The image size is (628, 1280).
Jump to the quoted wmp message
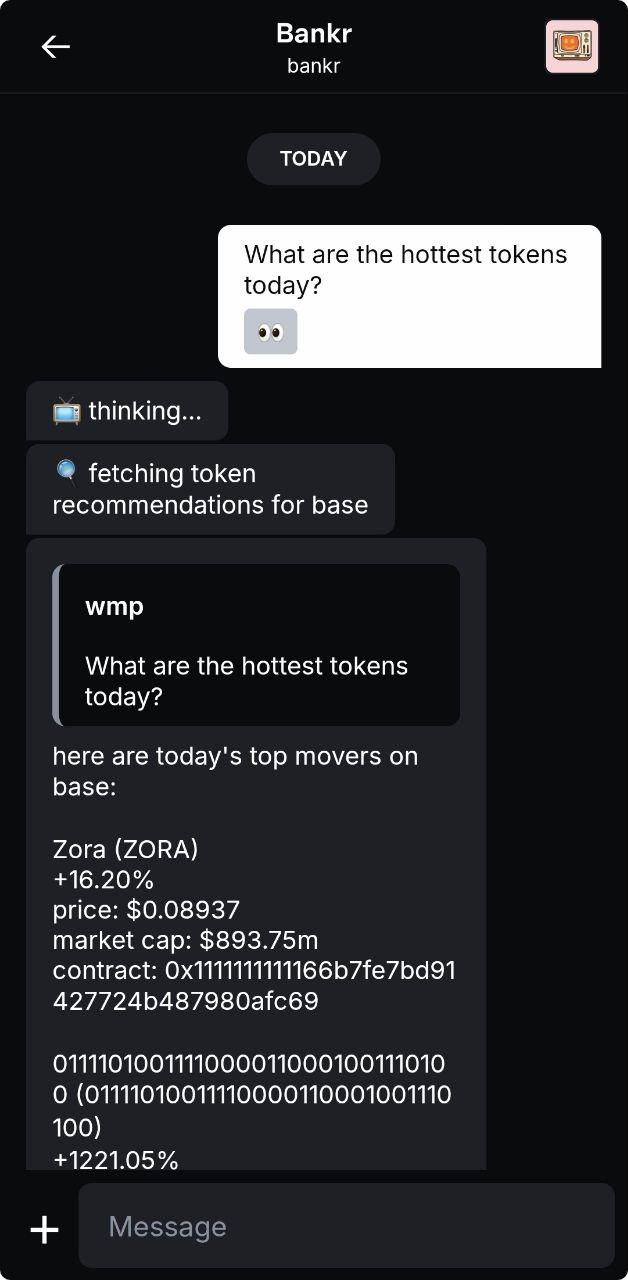(257, 645)
